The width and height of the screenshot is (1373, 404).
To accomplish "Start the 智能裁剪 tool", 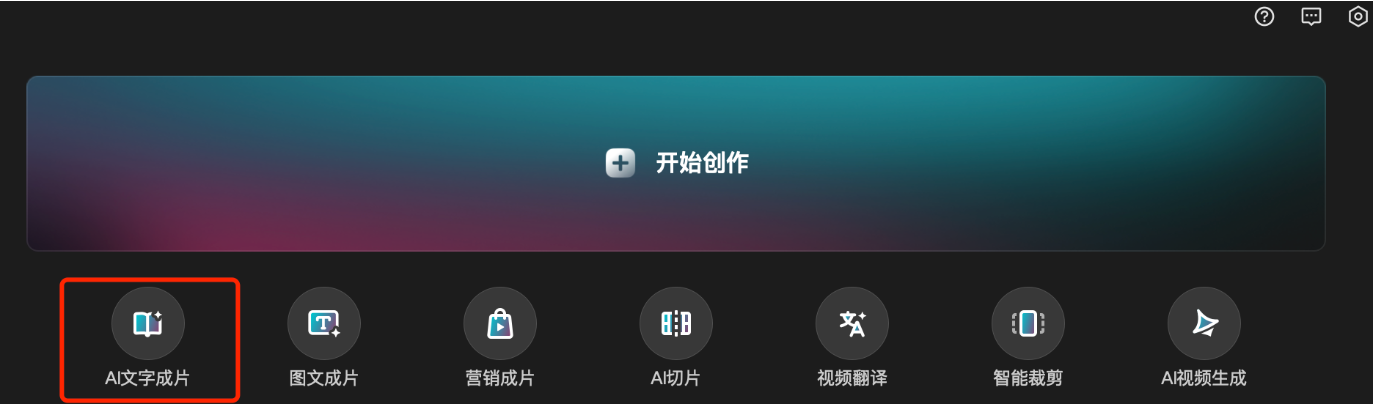I will pos(1028,324).
